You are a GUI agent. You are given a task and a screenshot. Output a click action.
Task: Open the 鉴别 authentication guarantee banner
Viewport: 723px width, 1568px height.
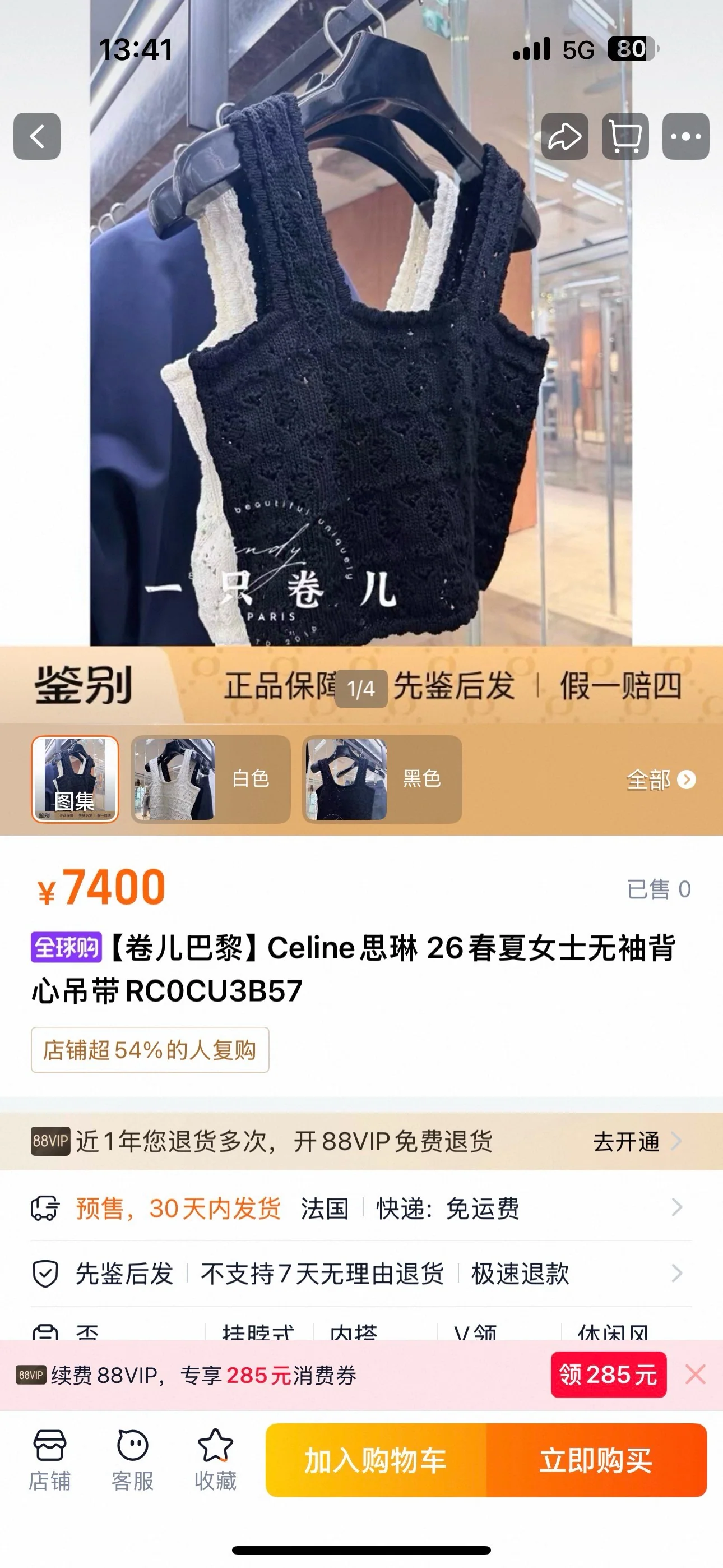pyautogui.click(x=361, y=685)
